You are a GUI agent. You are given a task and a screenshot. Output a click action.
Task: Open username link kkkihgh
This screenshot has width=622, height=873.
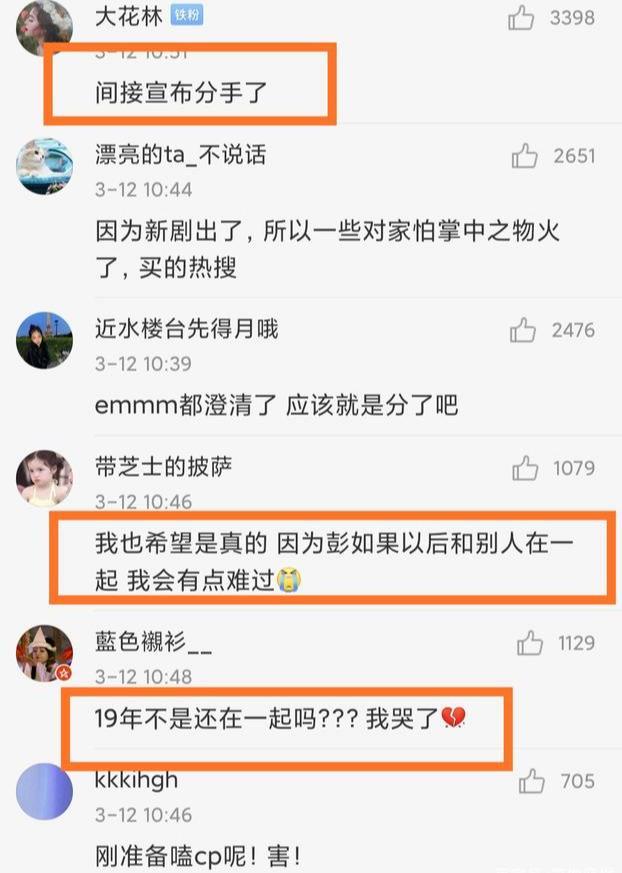tap(136, 780)
